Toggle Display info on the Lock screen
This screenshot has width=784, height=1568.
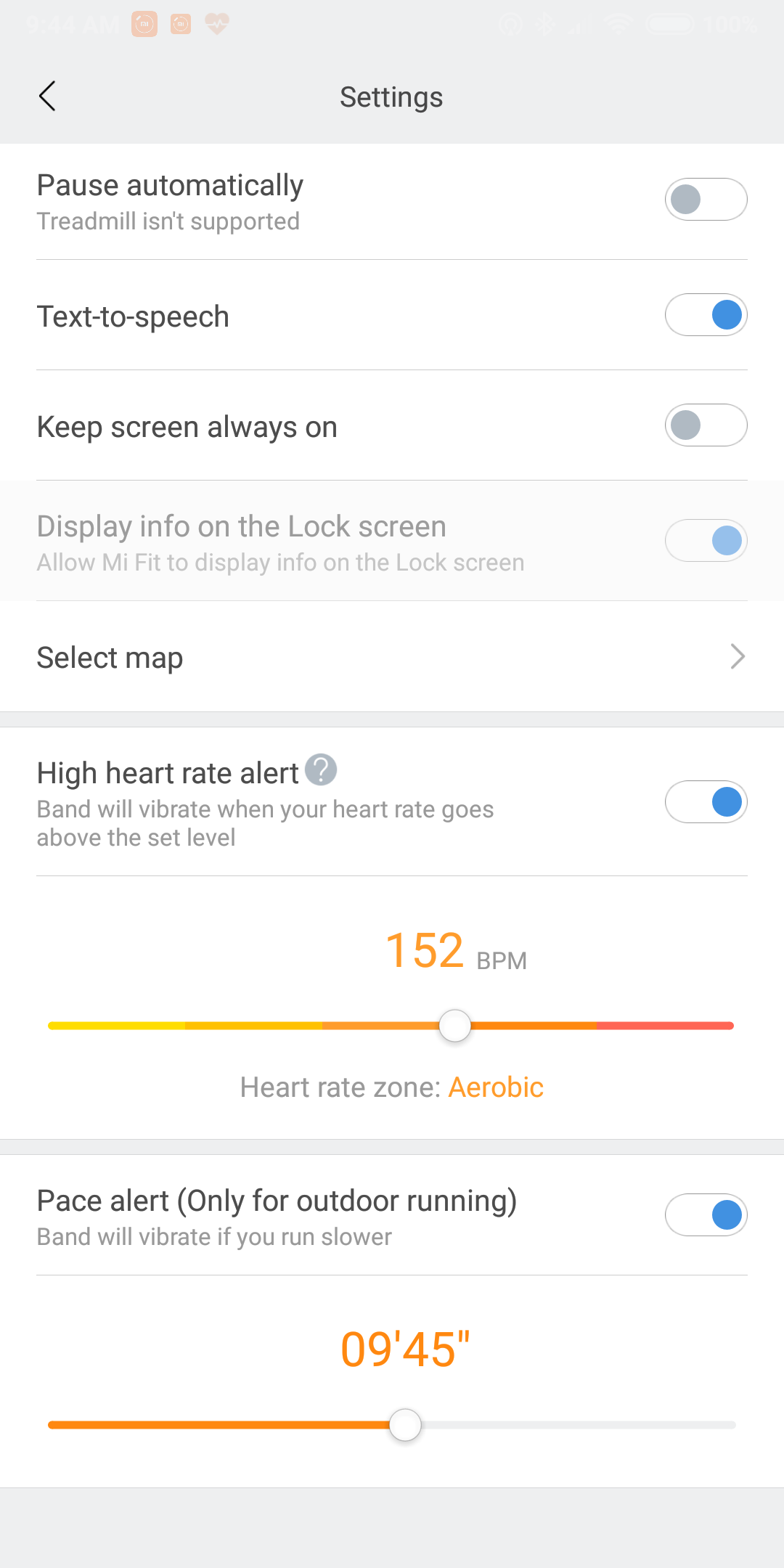tap(706, 541)
